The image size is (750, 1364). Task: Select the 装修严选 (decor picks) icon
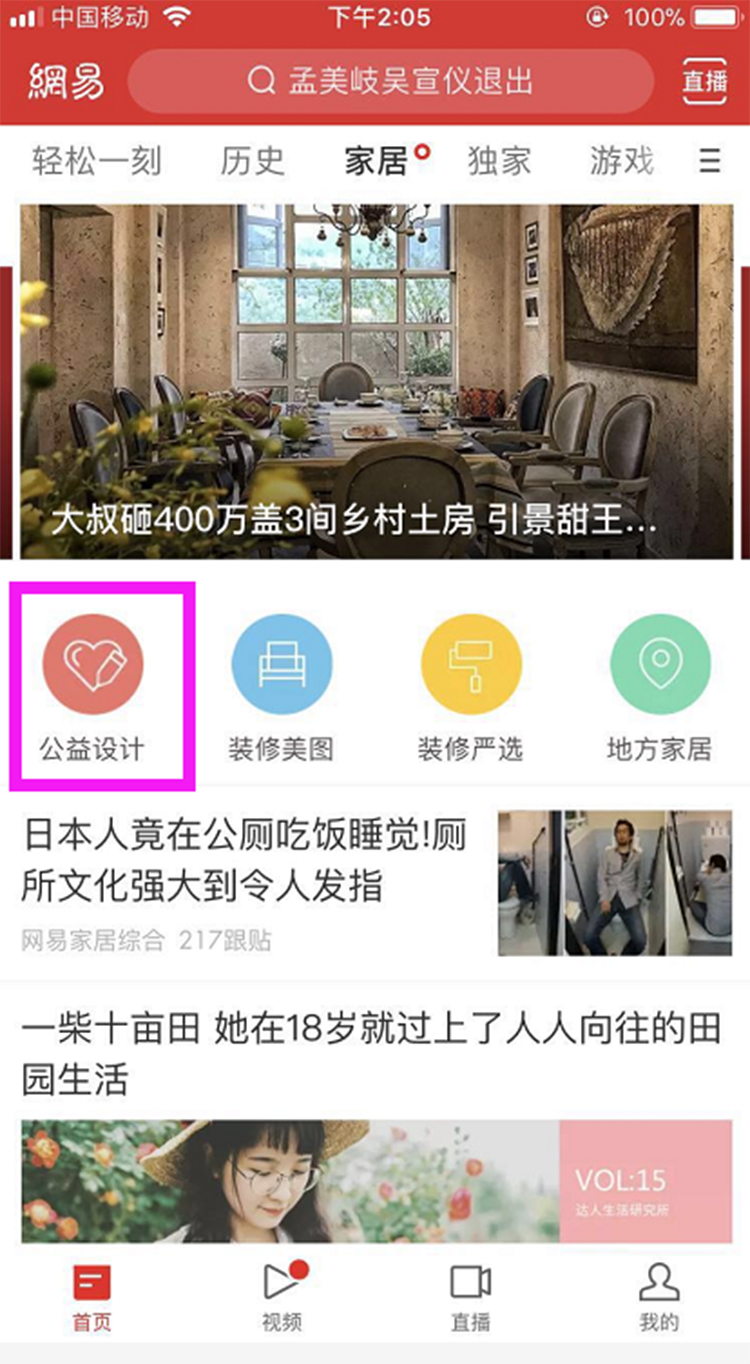point(470,663)
